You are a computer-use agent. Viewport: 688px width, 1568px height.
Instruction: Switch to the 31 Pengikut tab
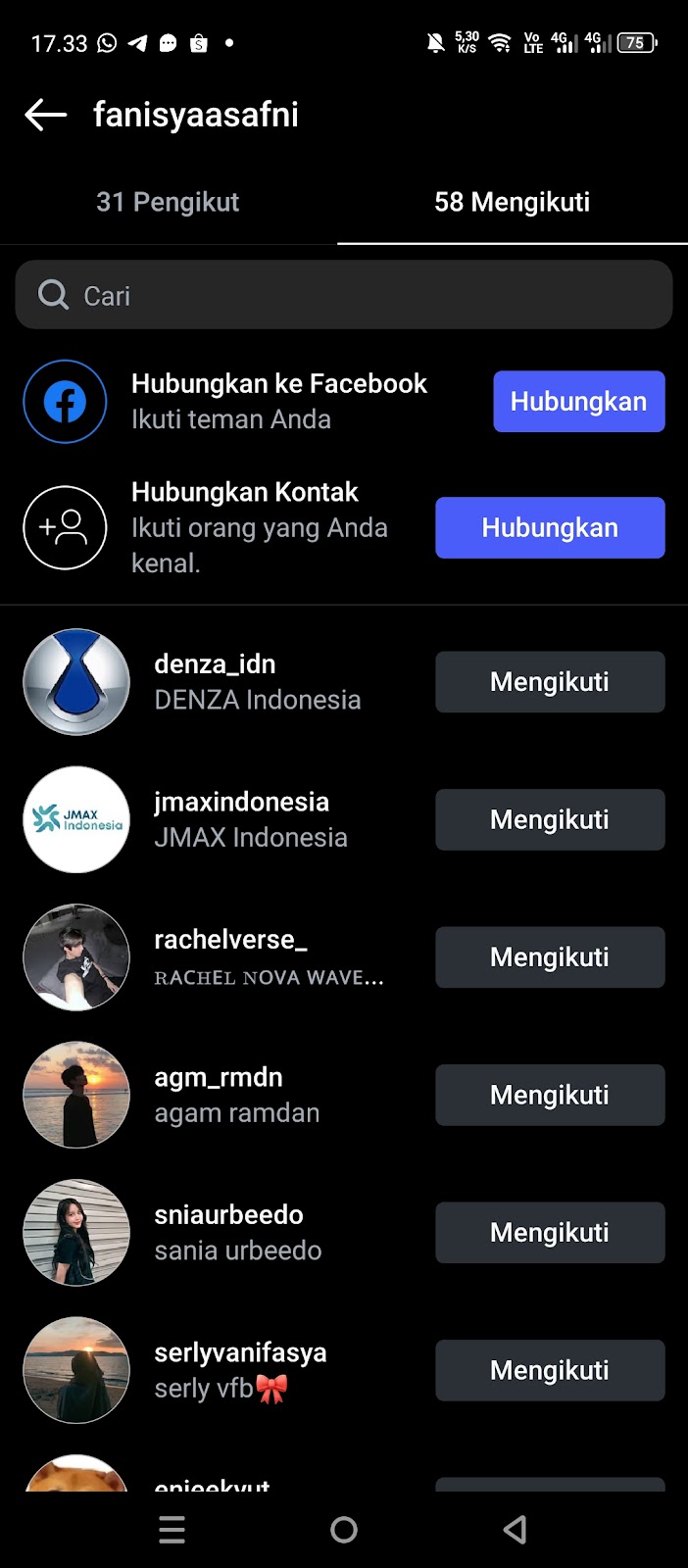tap(168, 202)
